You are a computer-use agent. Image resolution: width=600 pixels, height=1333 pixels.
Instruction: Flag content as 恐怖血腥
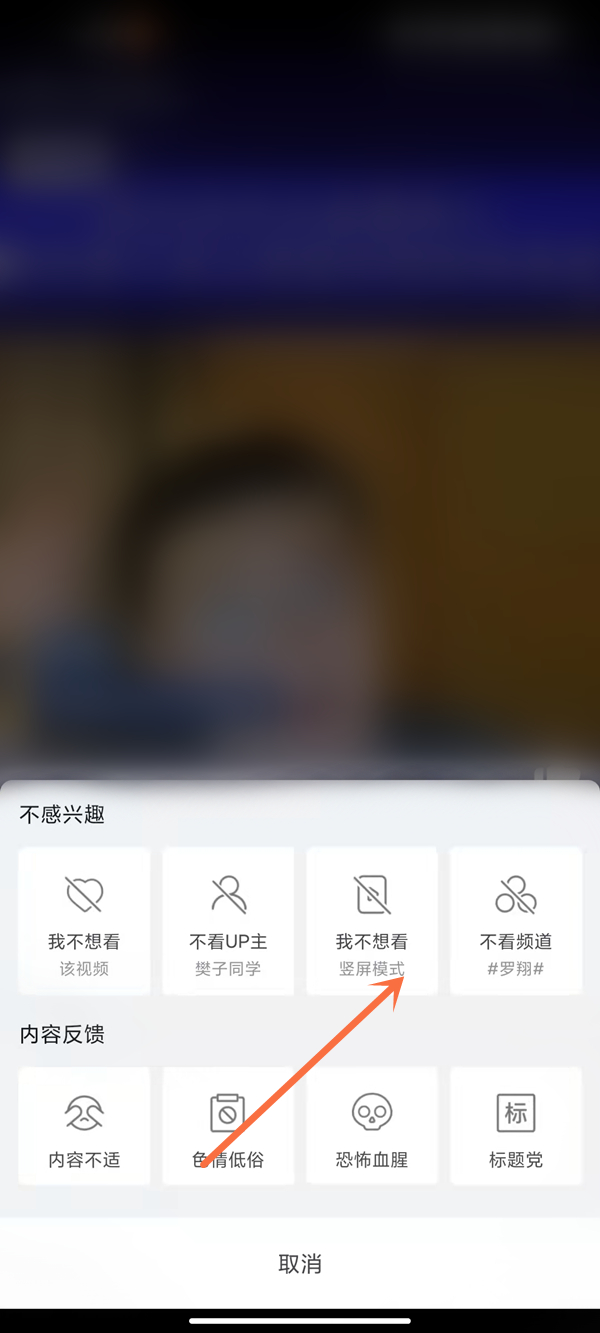[x=372, y=1126]
